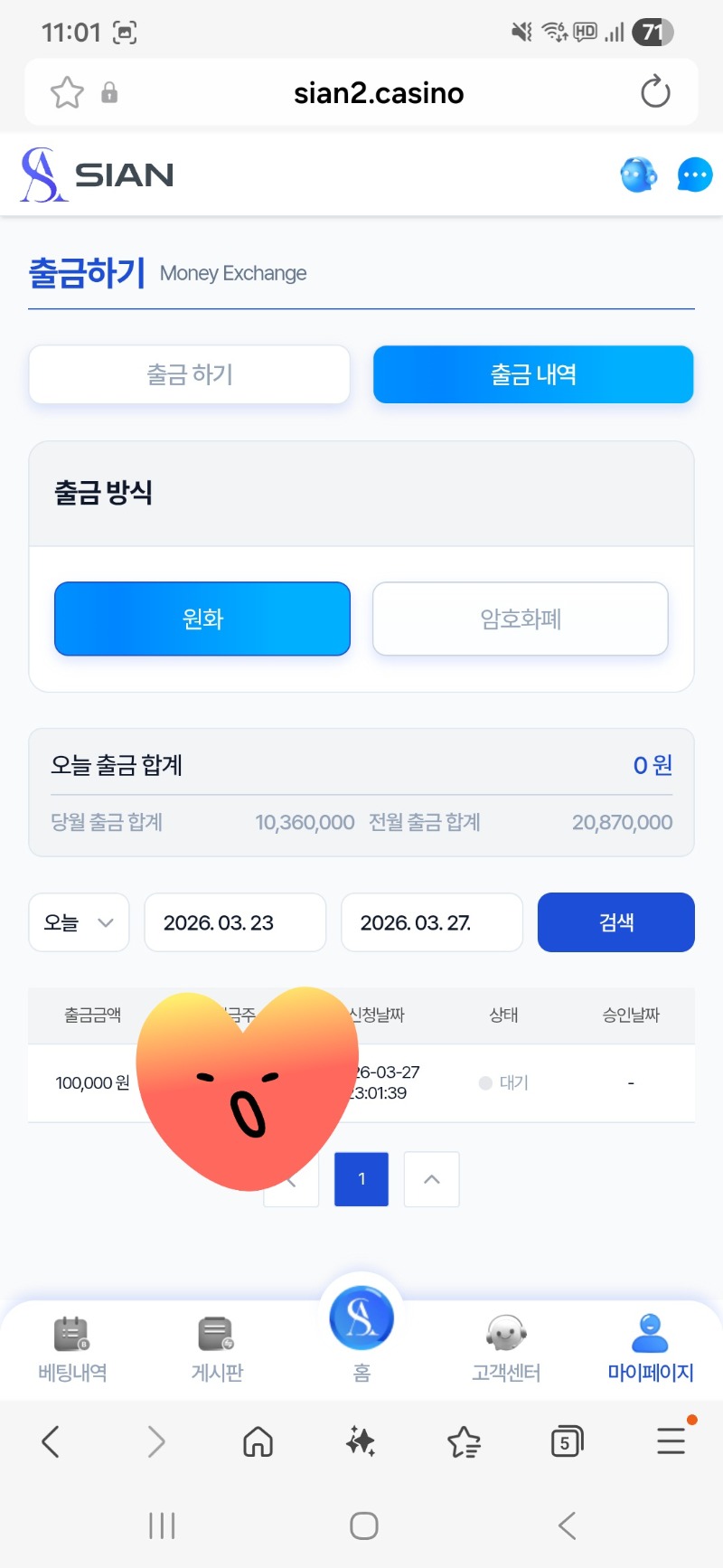Switch to the 출금 하기 tab
The height and width of the screenshot is (1568, 723).
coord(189,374)
